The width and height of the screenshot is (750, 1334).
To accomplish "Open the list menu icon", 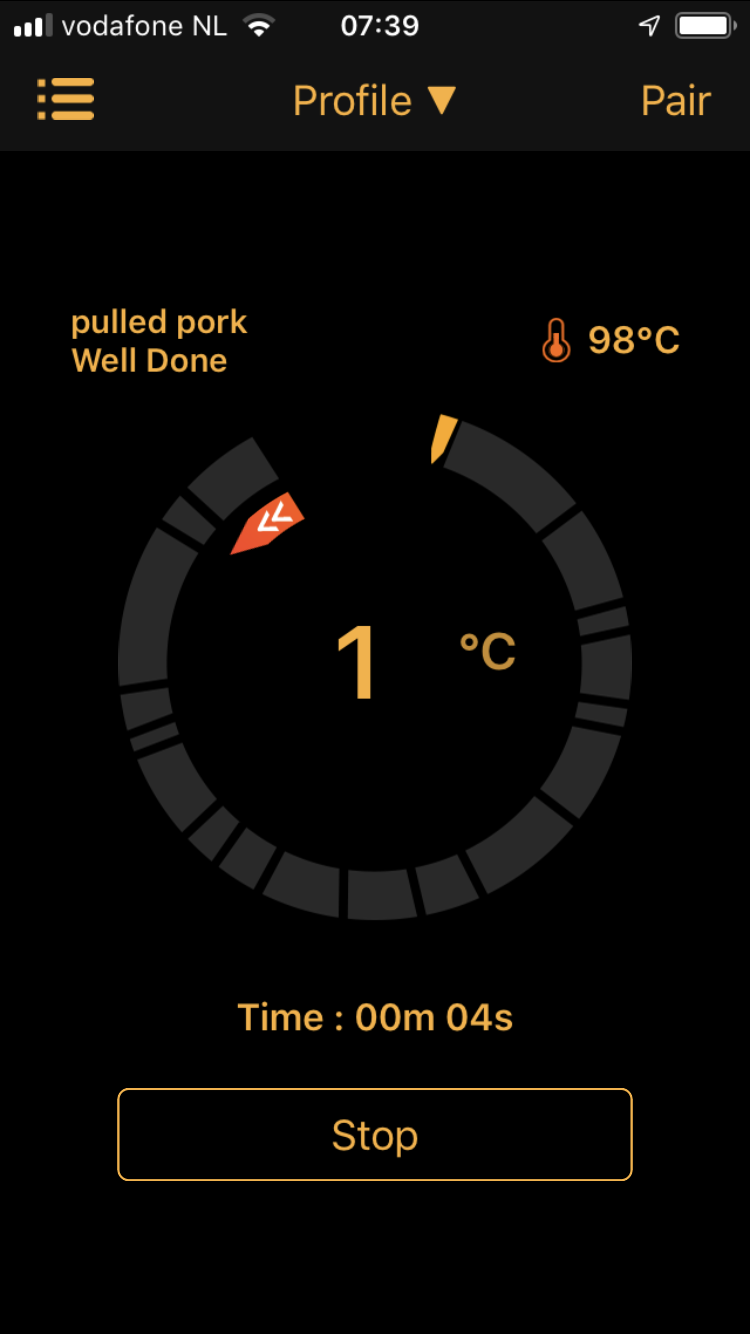I will click(x=66, y=100).
